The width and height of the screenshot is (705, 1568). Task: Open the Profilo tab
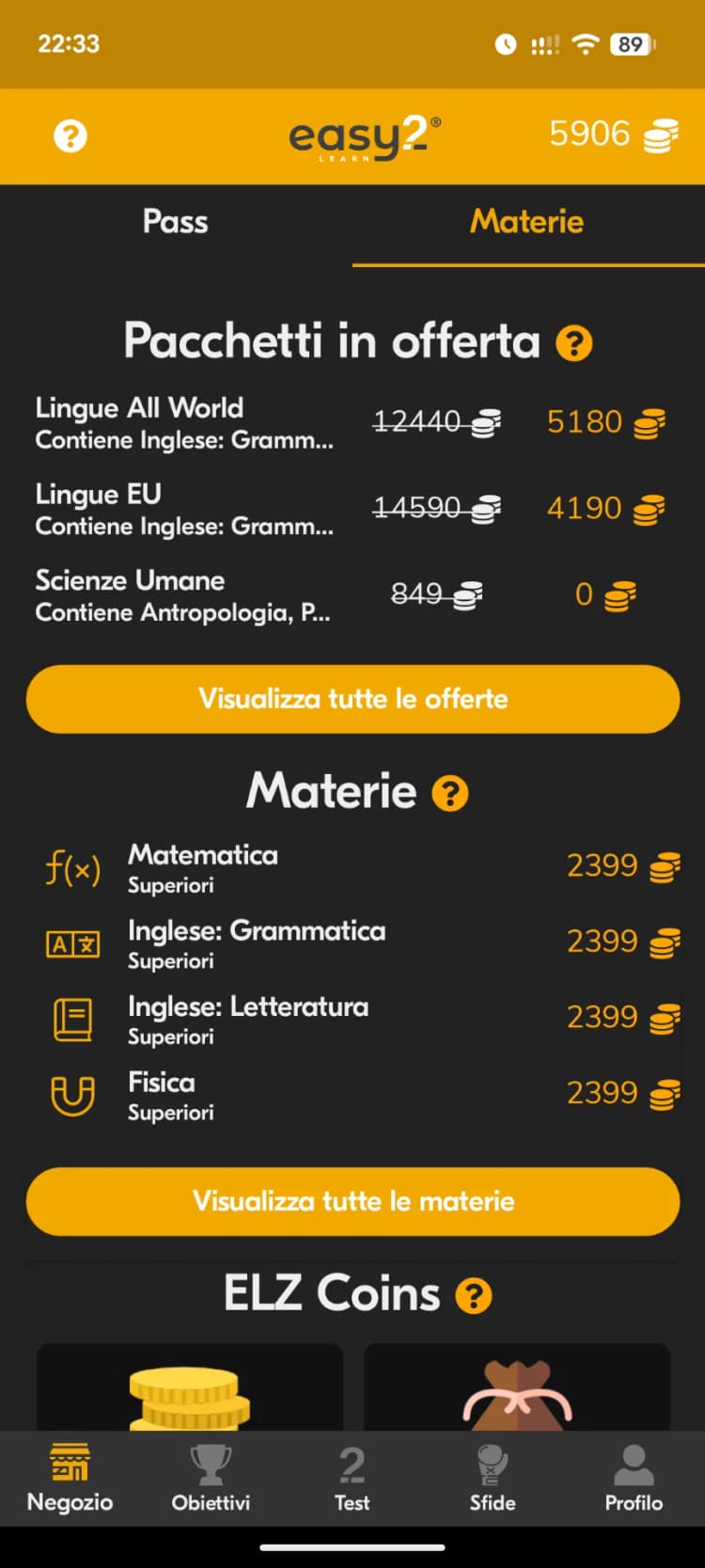click(x=634, y=1479)
